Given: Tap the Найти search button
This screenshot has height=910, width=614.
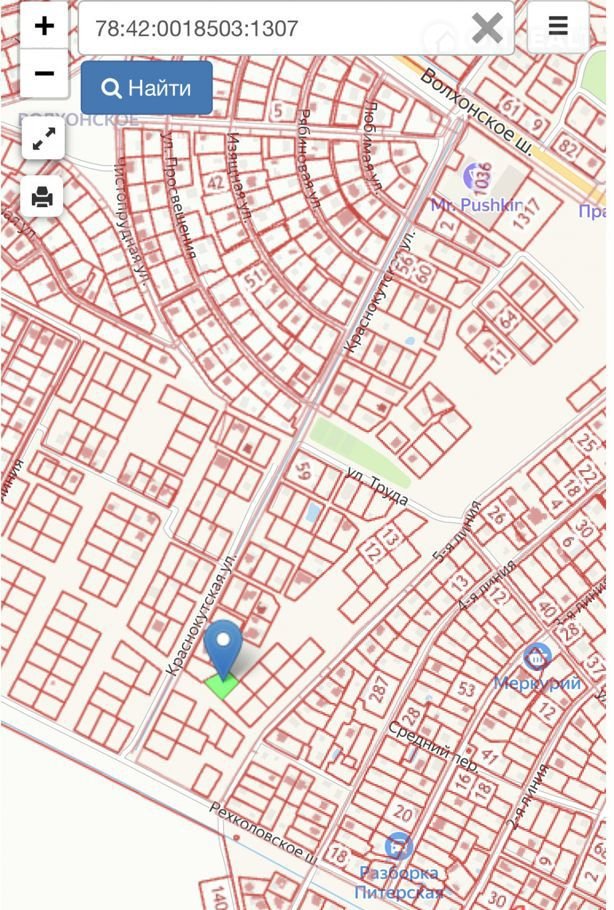Looking at the screenshot, I should [147, 88].
